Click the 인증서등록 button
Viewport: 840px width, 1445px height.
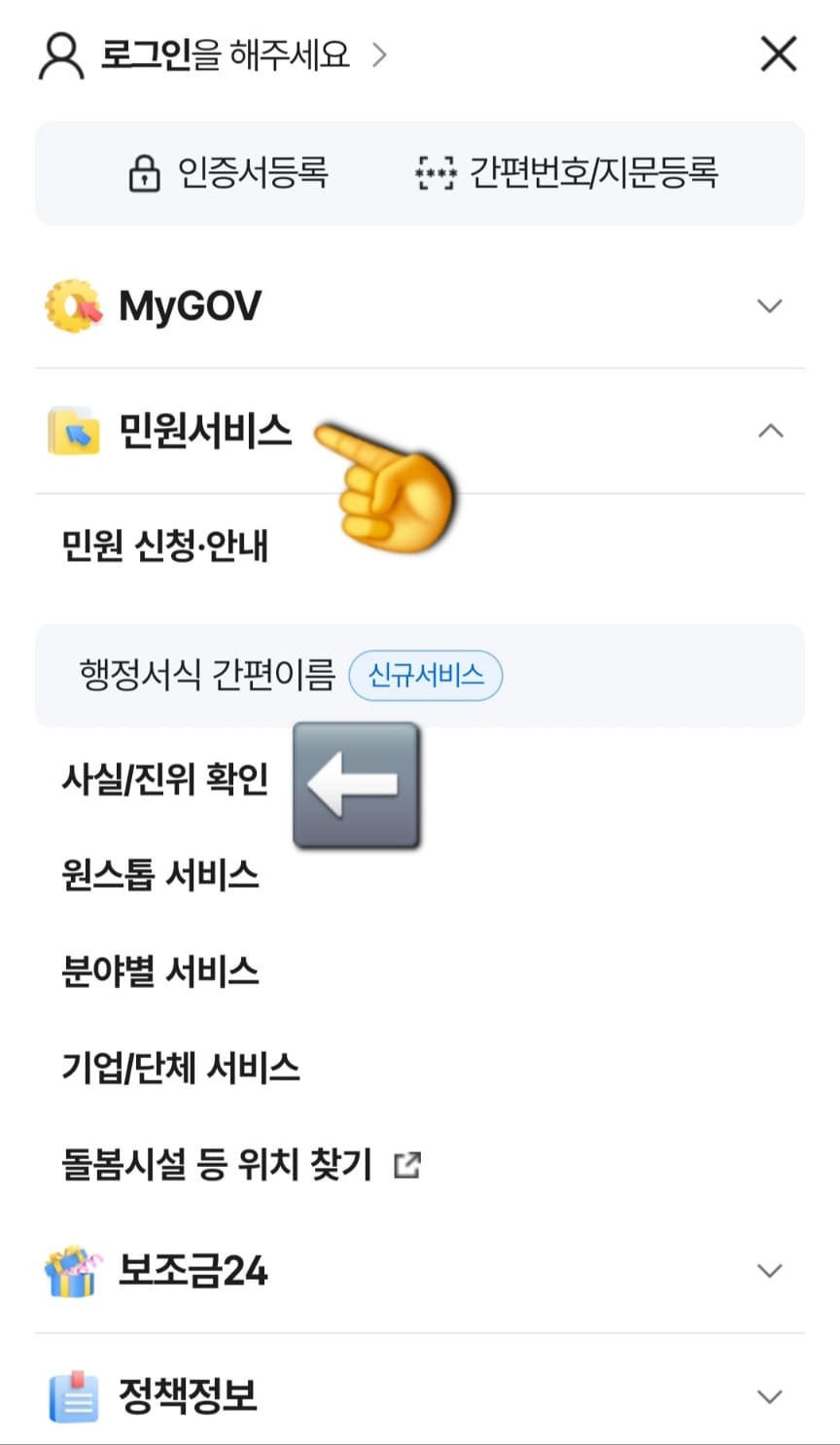(x=233, y=172)
